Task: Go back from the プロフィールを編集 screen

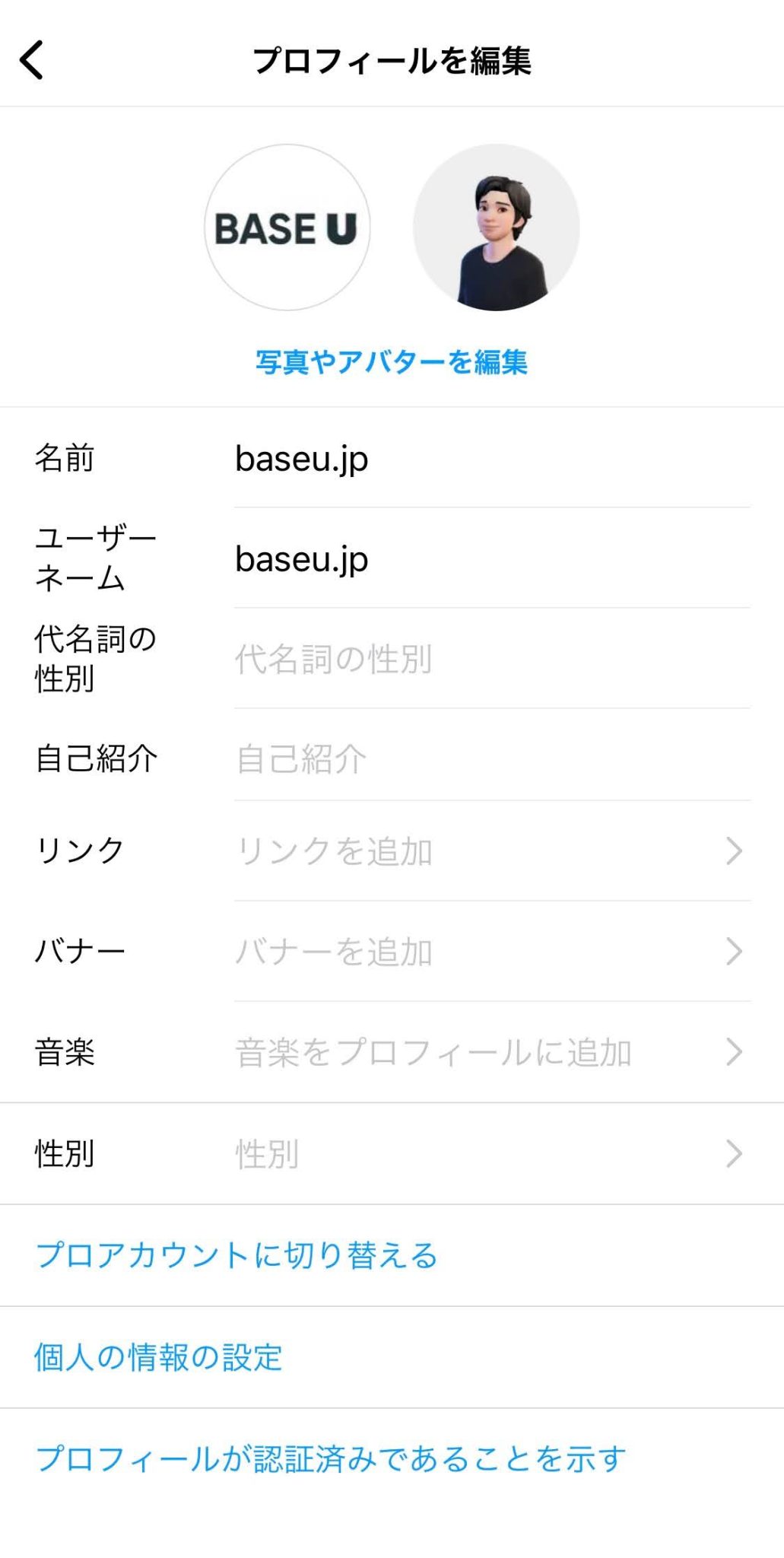Action: coord(32,60)
